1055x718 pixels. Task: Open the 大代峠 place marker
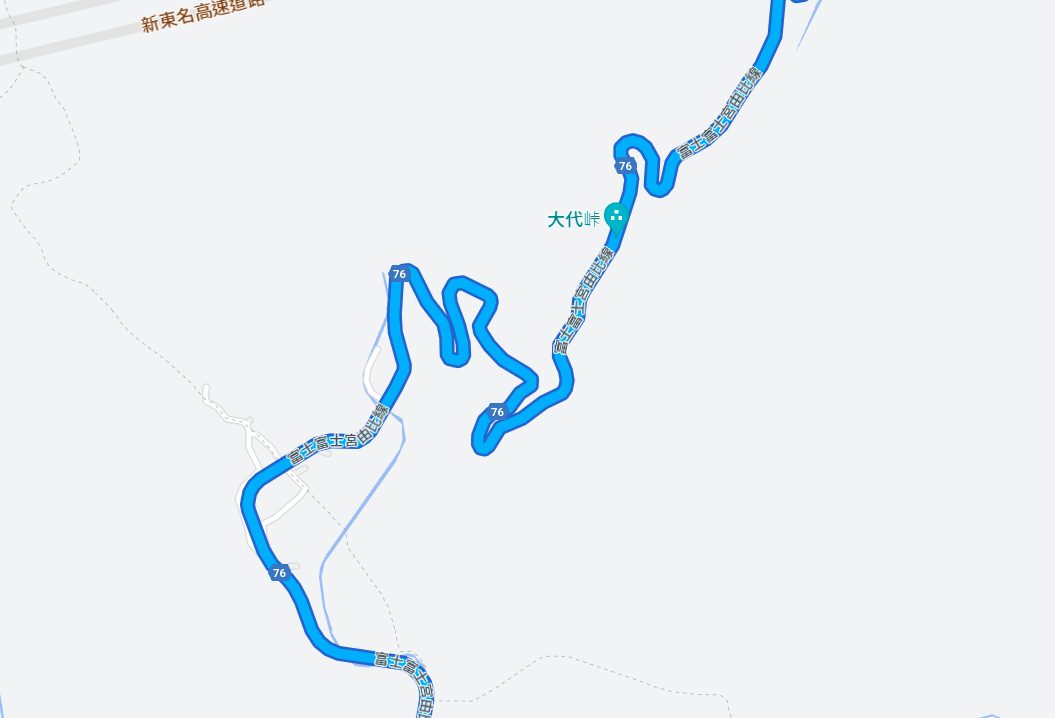pos(617,214)
